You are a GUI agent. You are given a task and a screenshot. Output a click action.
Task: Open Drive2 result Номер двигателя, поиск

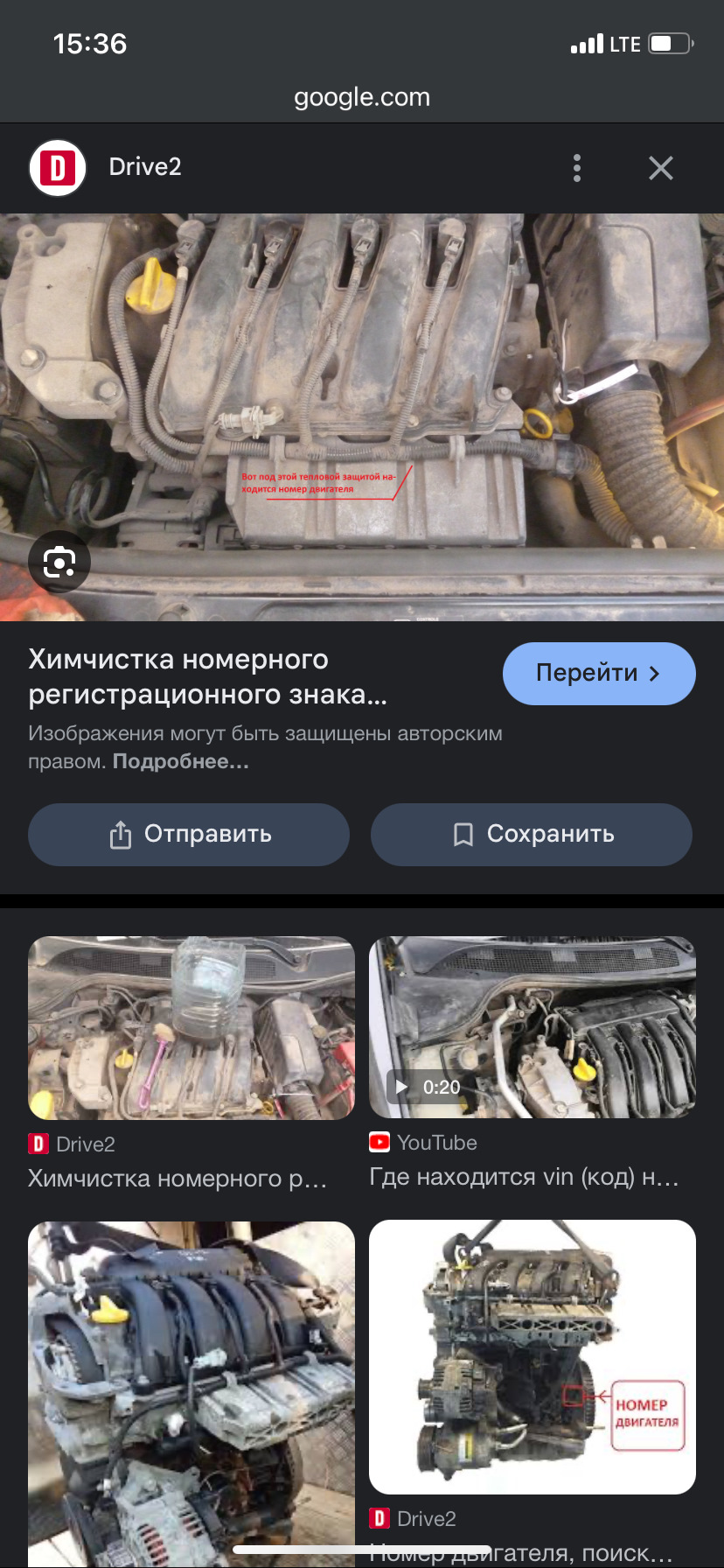532,1356
